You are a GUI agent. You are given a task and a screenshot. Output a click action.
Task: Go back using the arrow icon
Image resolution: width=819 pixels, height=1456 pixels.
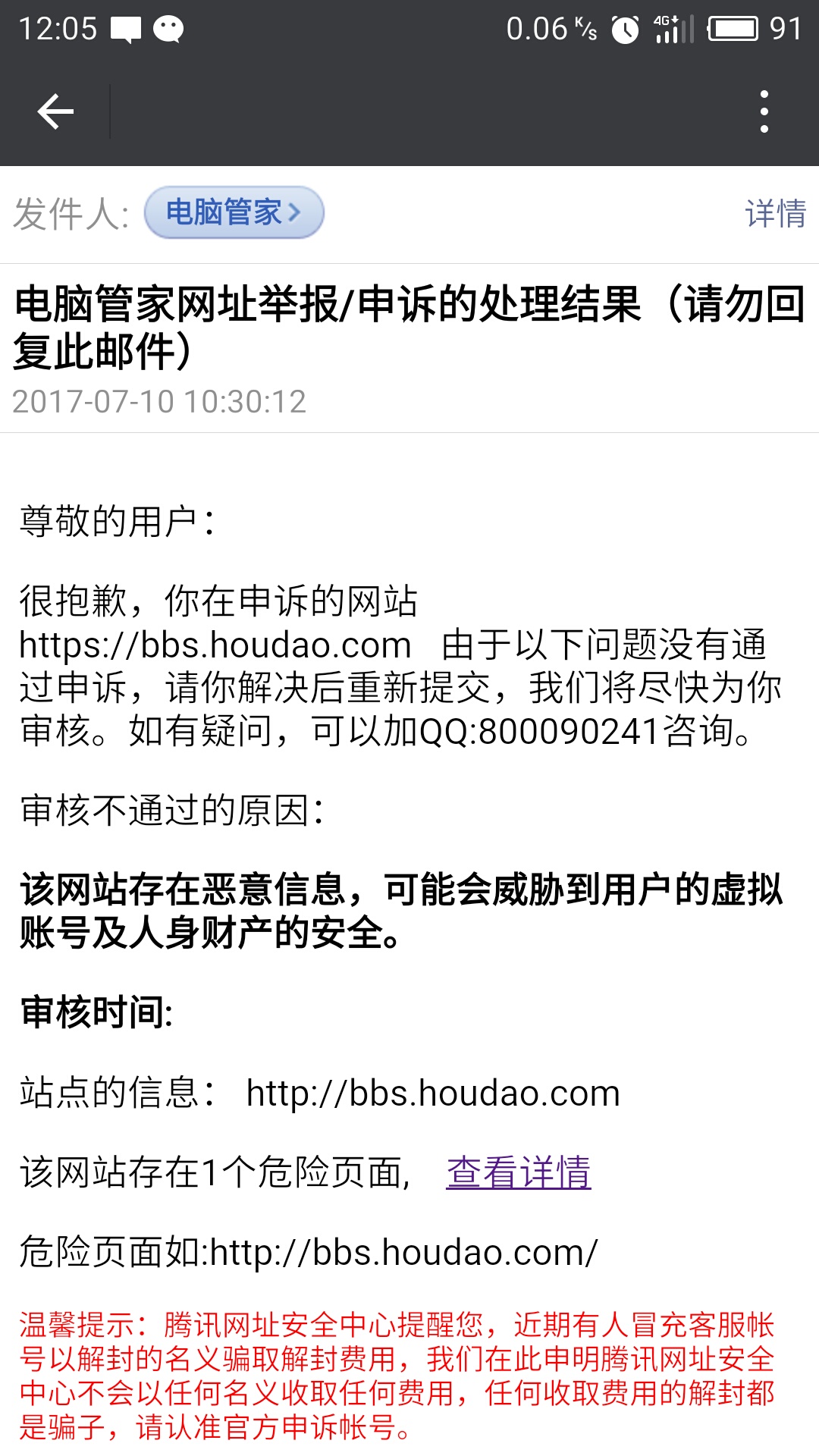(55, 112)
